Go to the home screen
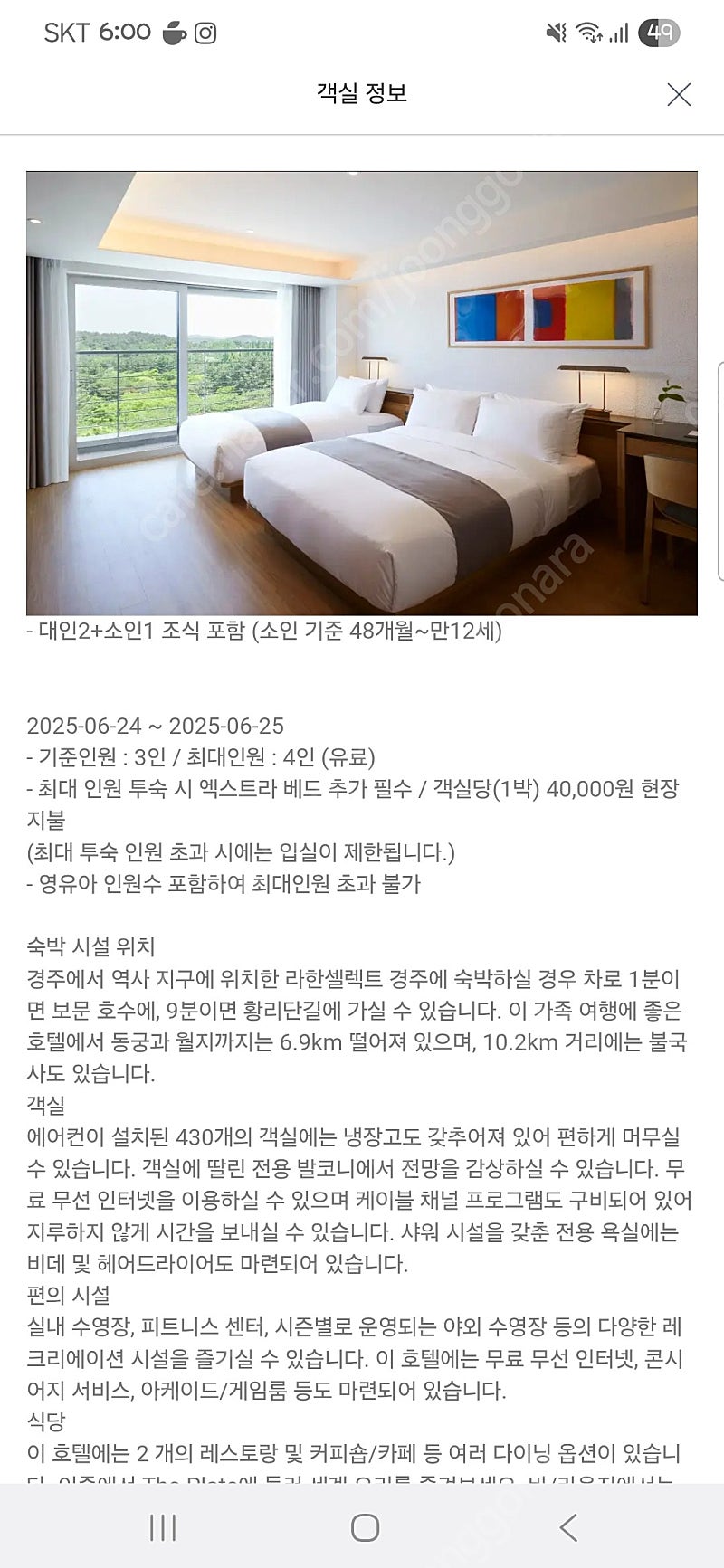Viewport: 724px width, 1568px height. click(365, 1528)
